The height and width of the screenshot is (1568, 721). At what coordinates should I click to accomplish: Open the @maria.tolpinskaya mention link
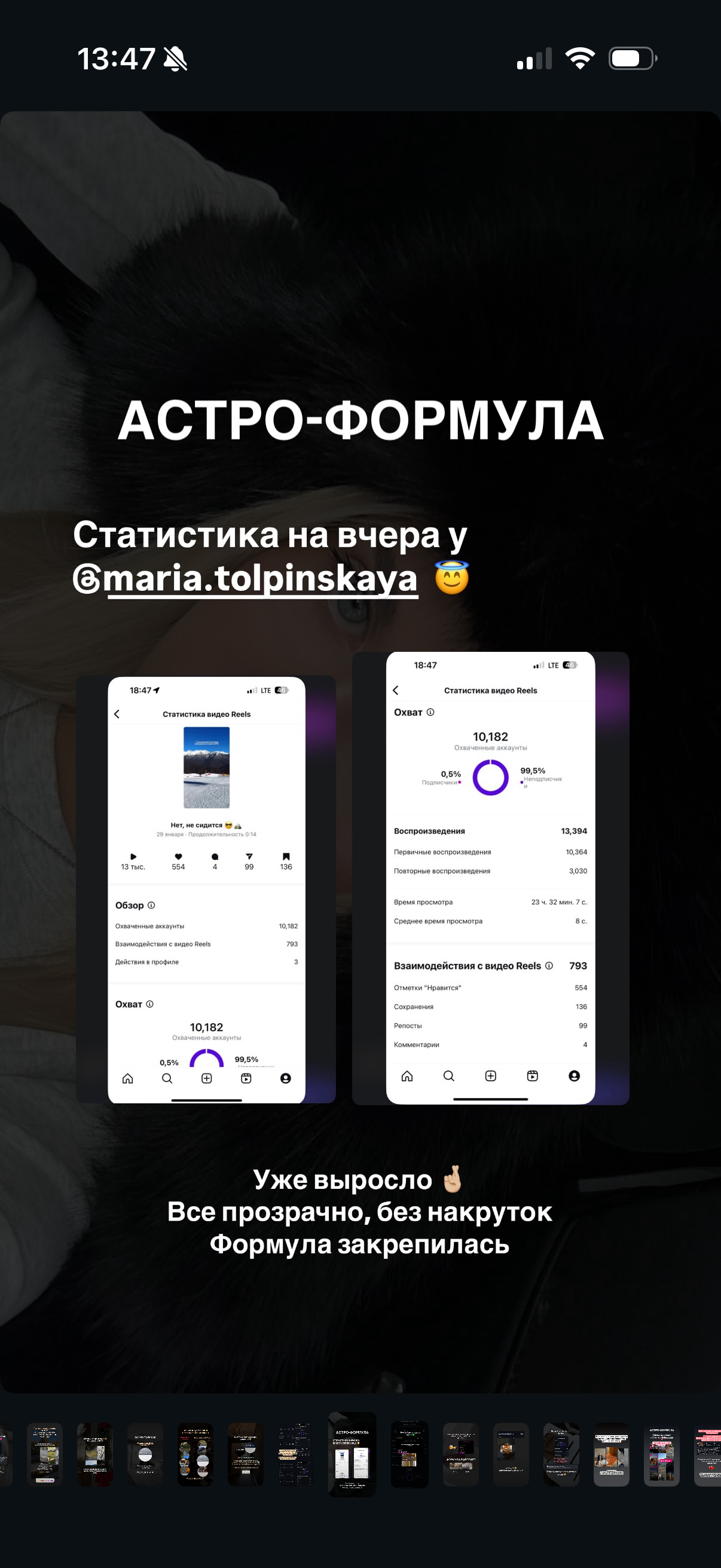pos(260,579)
